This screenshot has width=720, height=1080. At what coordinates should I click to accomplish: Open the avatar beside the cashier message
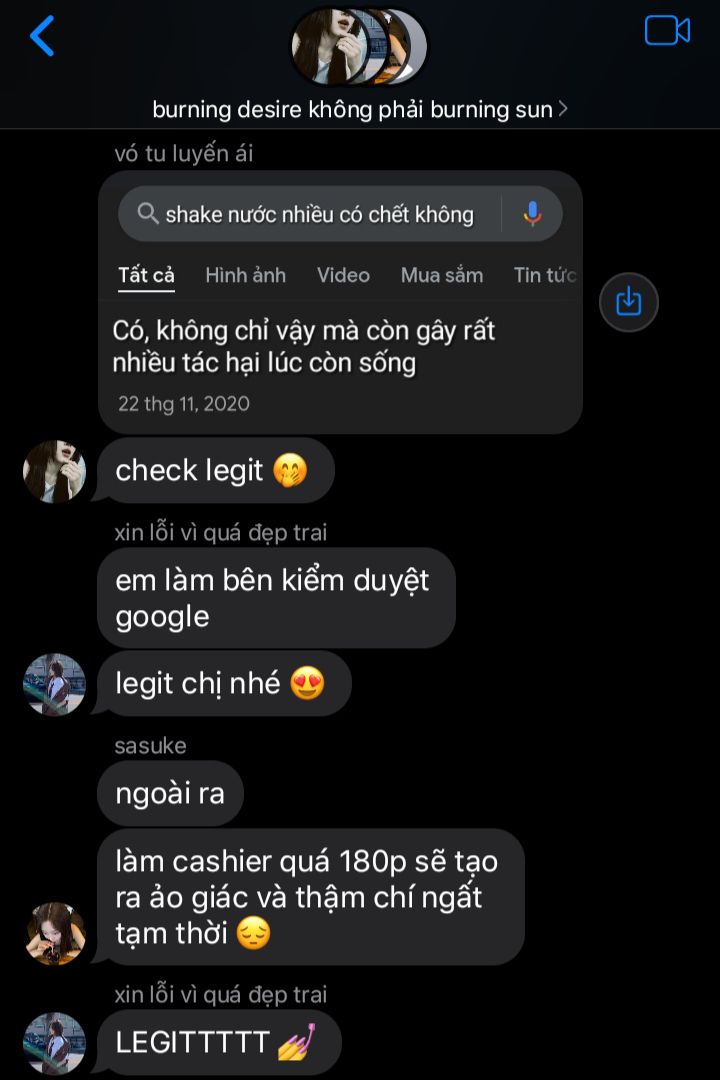click(54, 933)
